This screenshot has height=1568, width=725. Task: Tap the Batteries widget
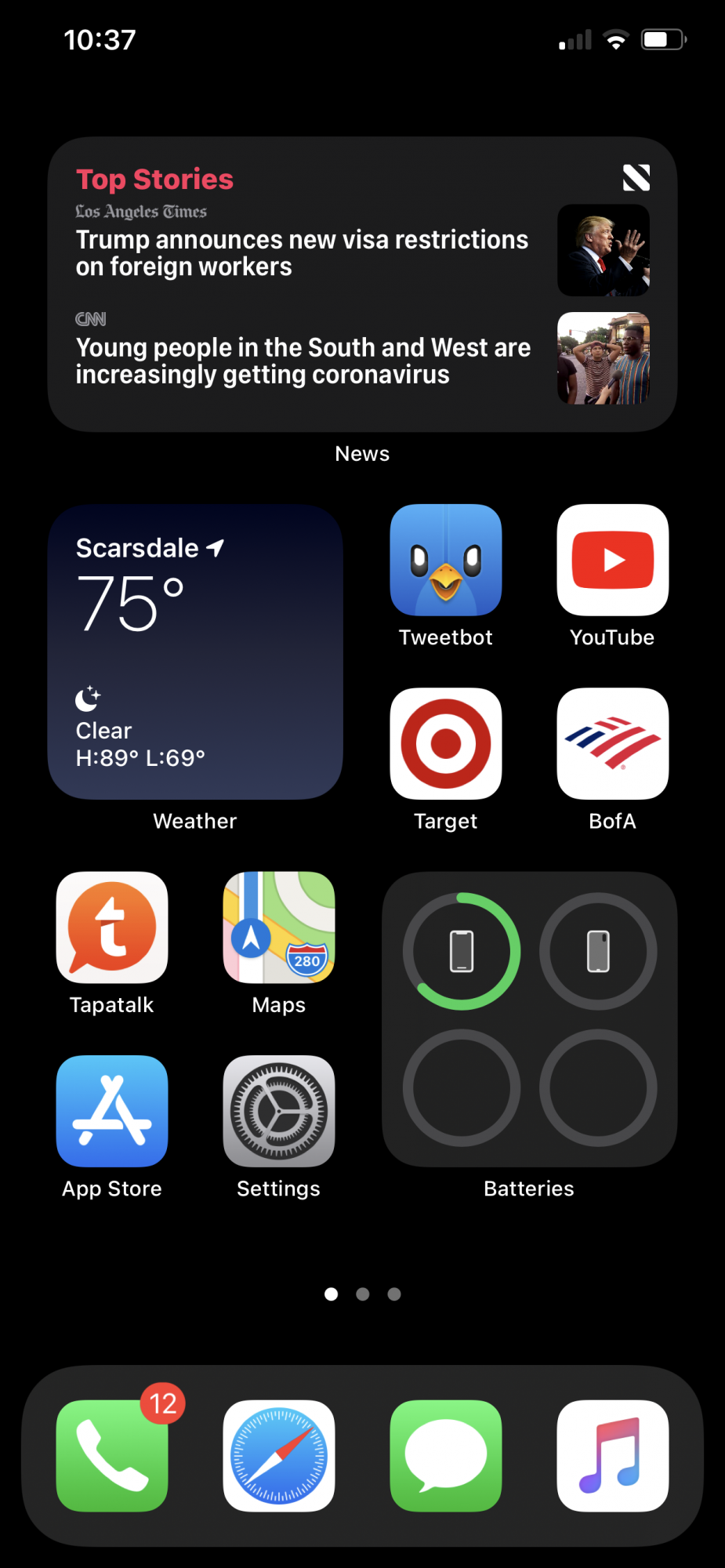[529, 1019]
